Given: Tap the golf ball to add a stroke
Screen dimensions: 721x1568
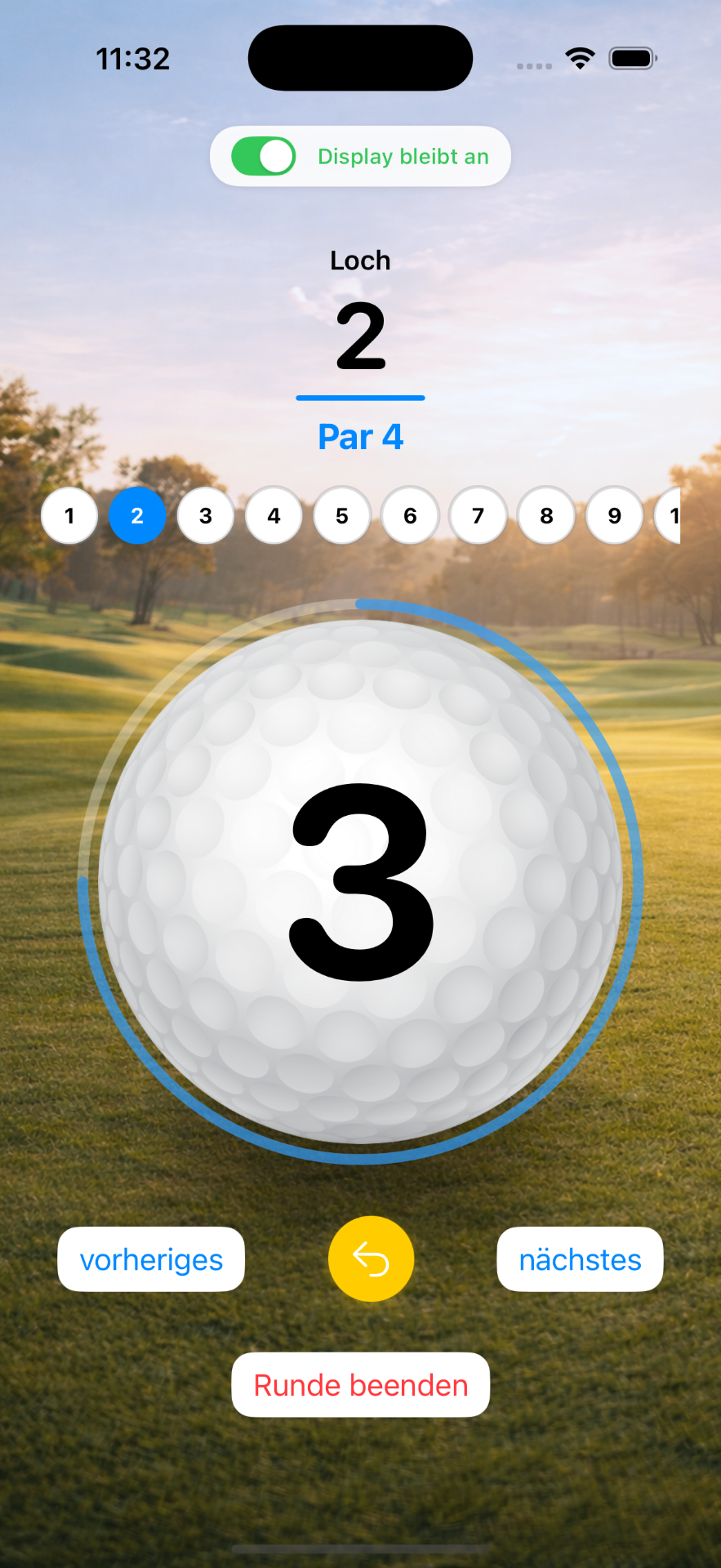Looking at the screenshot, I should click(360, 881).
